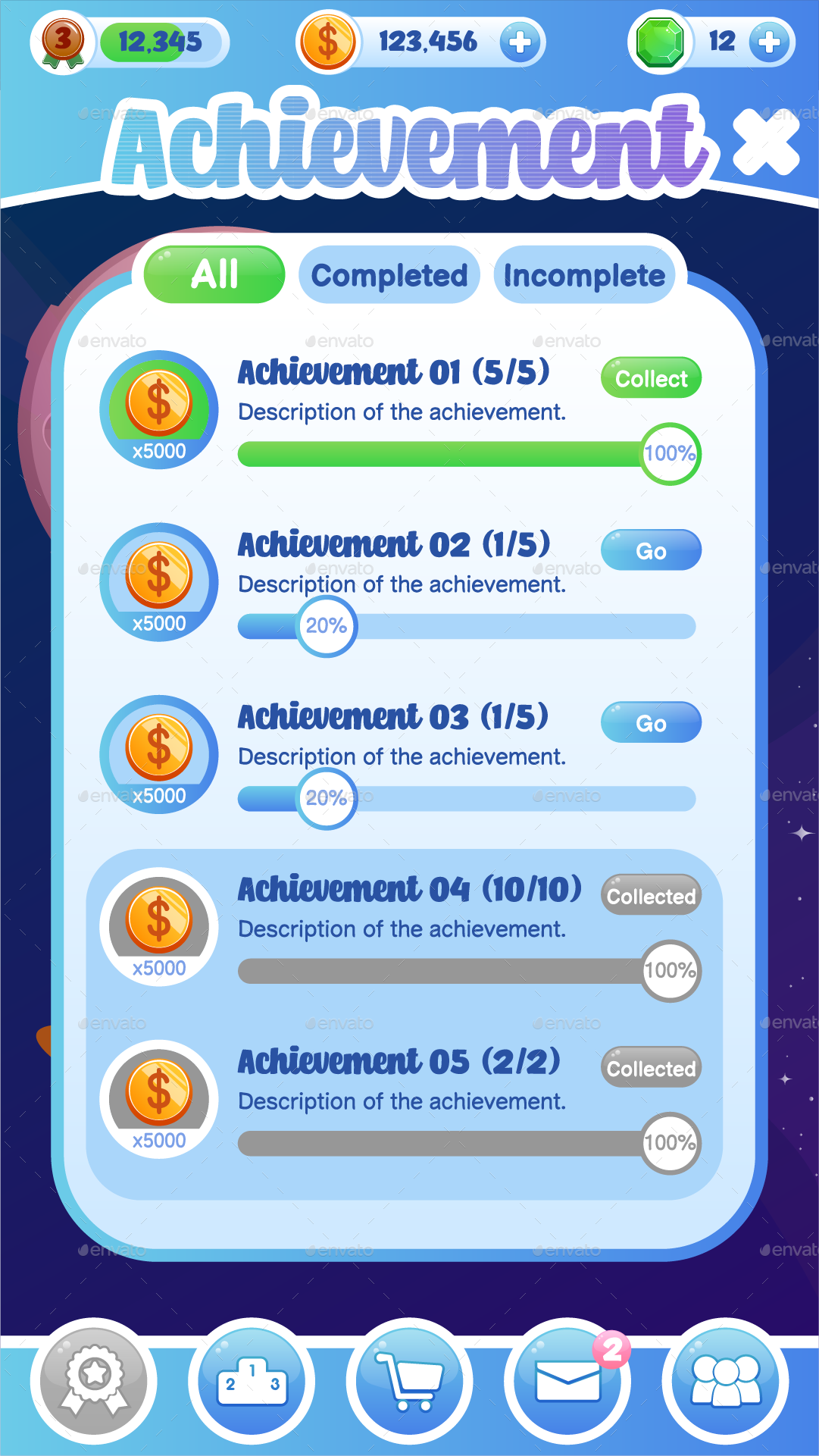Switch to the Incomplete tab
Viewport: 819px width, 1456px height.
point(584,275)
